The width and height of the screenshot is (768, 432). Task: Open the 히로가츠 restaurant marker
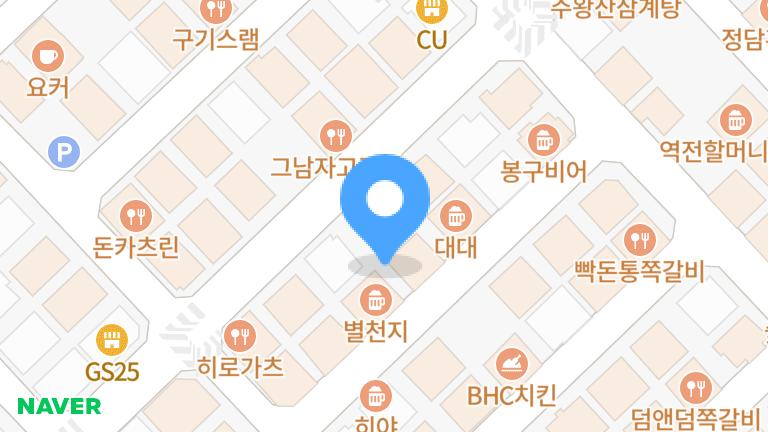[241, 335]
